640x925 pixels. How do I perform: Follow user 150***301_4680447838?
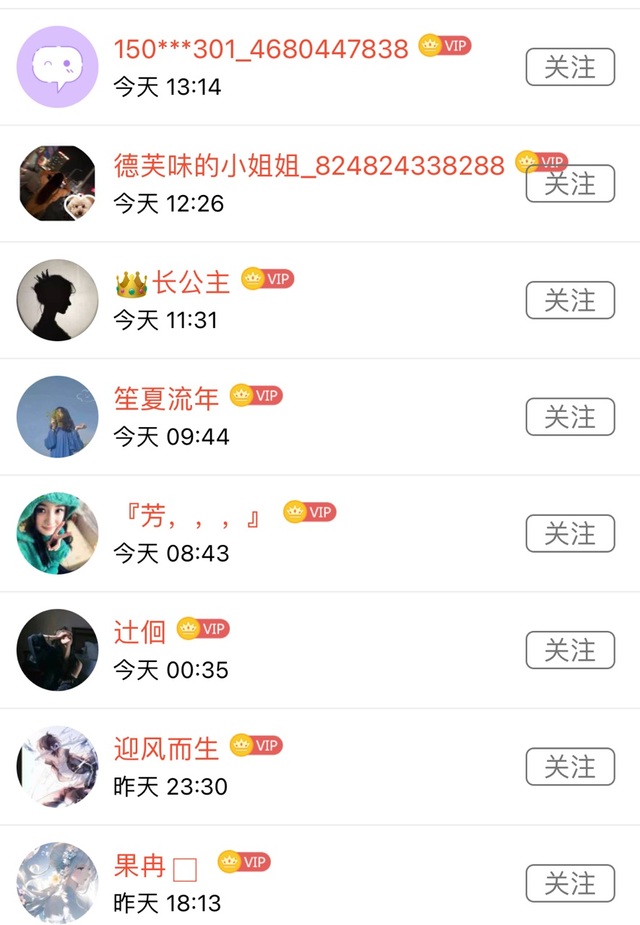570,67
